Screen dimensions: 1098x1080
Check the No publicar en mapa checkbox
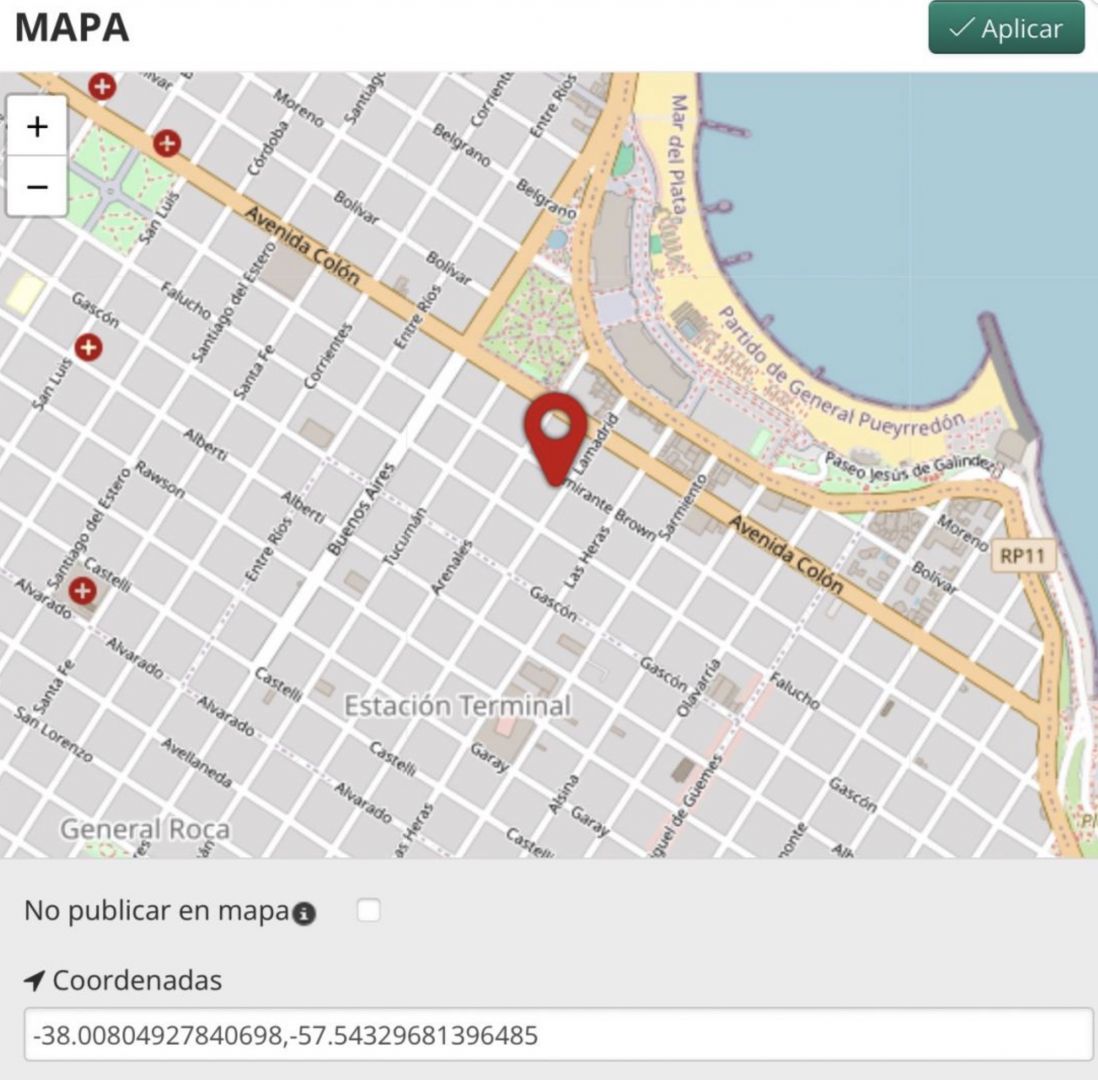pos(369,910)
